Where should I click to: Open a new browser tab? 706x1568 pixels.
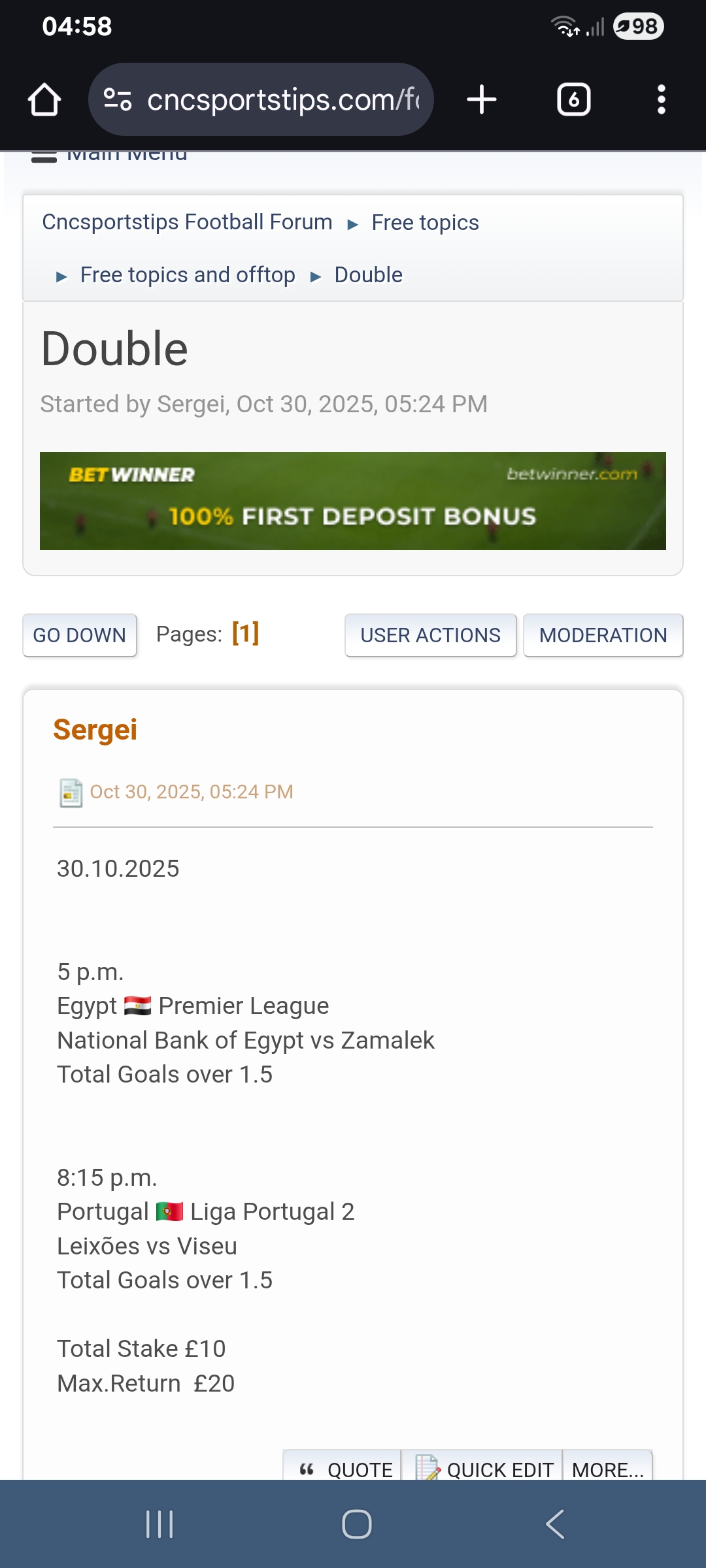pos(482,100)
